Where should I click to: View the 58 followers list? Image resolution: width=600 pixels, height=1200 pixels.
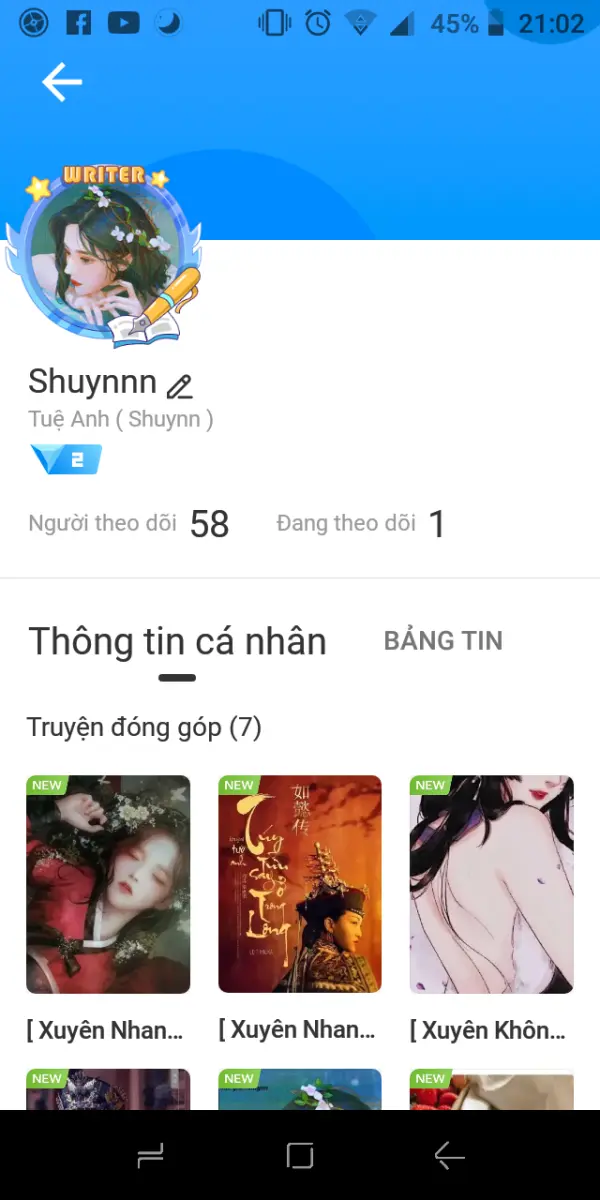130,523
